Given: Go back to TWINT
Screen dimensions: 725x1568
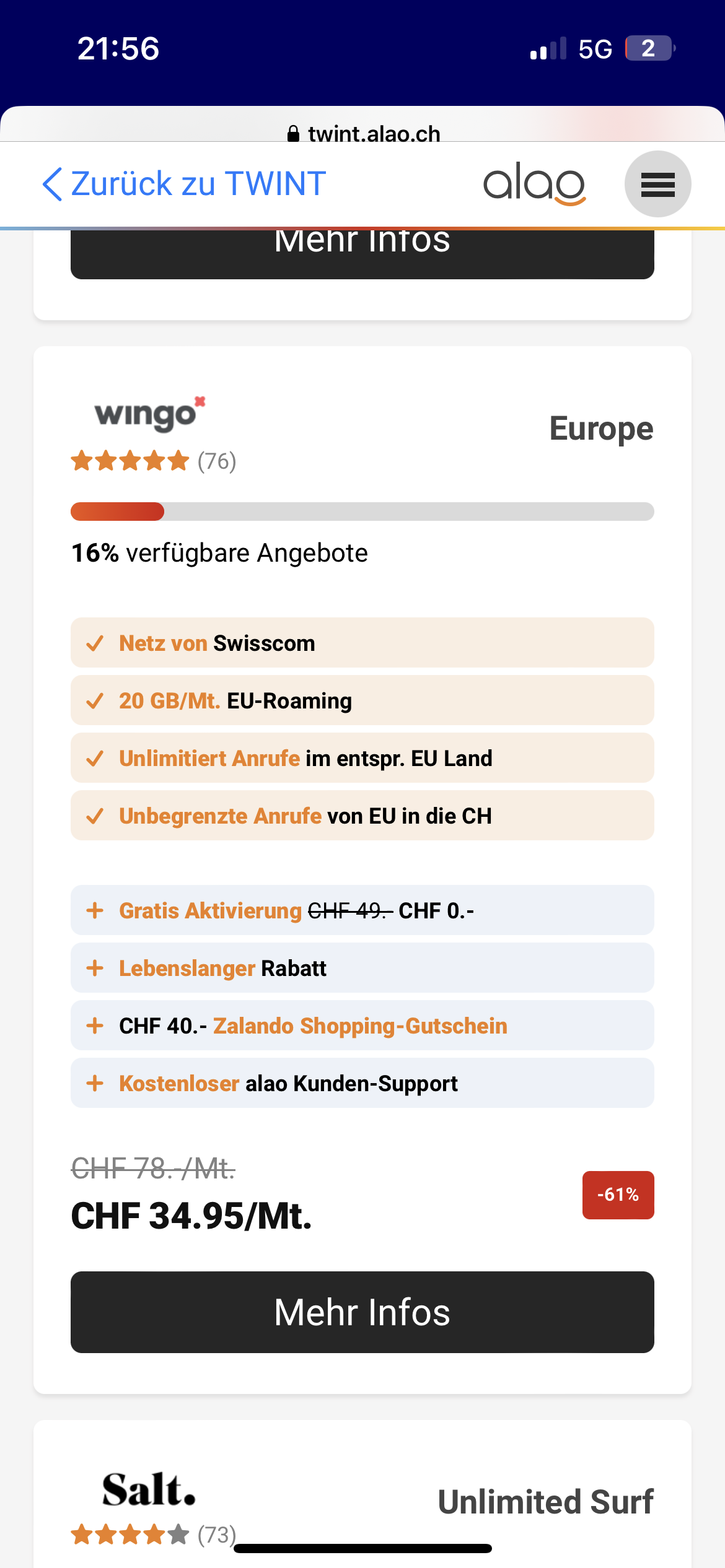Looking at the screenshot, I should 184,184.
